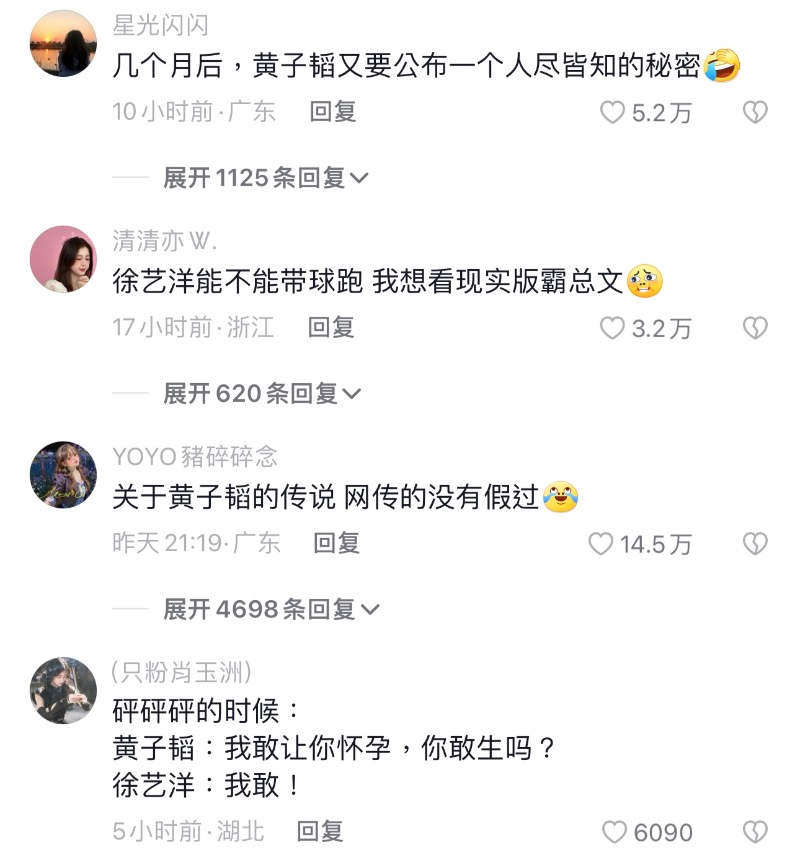Screen dimensions: 800x855
Task: Open 清清亦W.'s profile avatar
Action: coord(64,259)
